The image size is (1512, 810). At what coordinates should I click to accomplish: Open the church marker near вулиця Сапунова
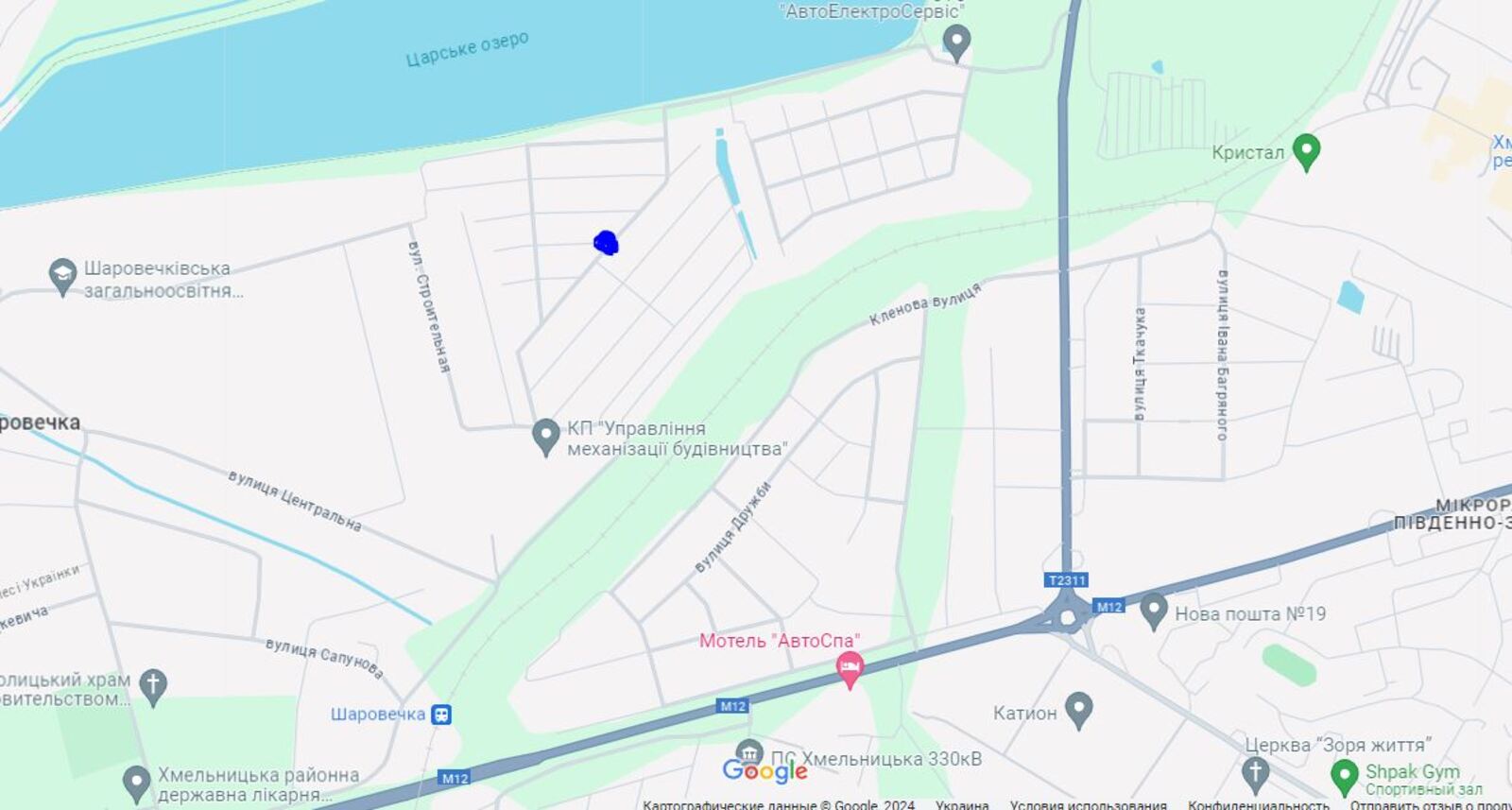point(153,687)
